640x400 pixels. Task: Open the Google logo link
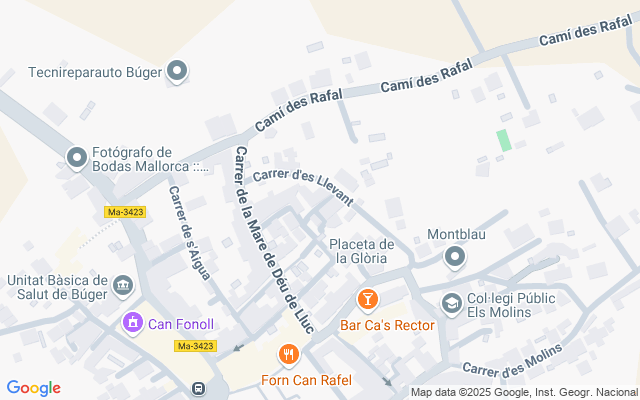(x=34, y=388)
